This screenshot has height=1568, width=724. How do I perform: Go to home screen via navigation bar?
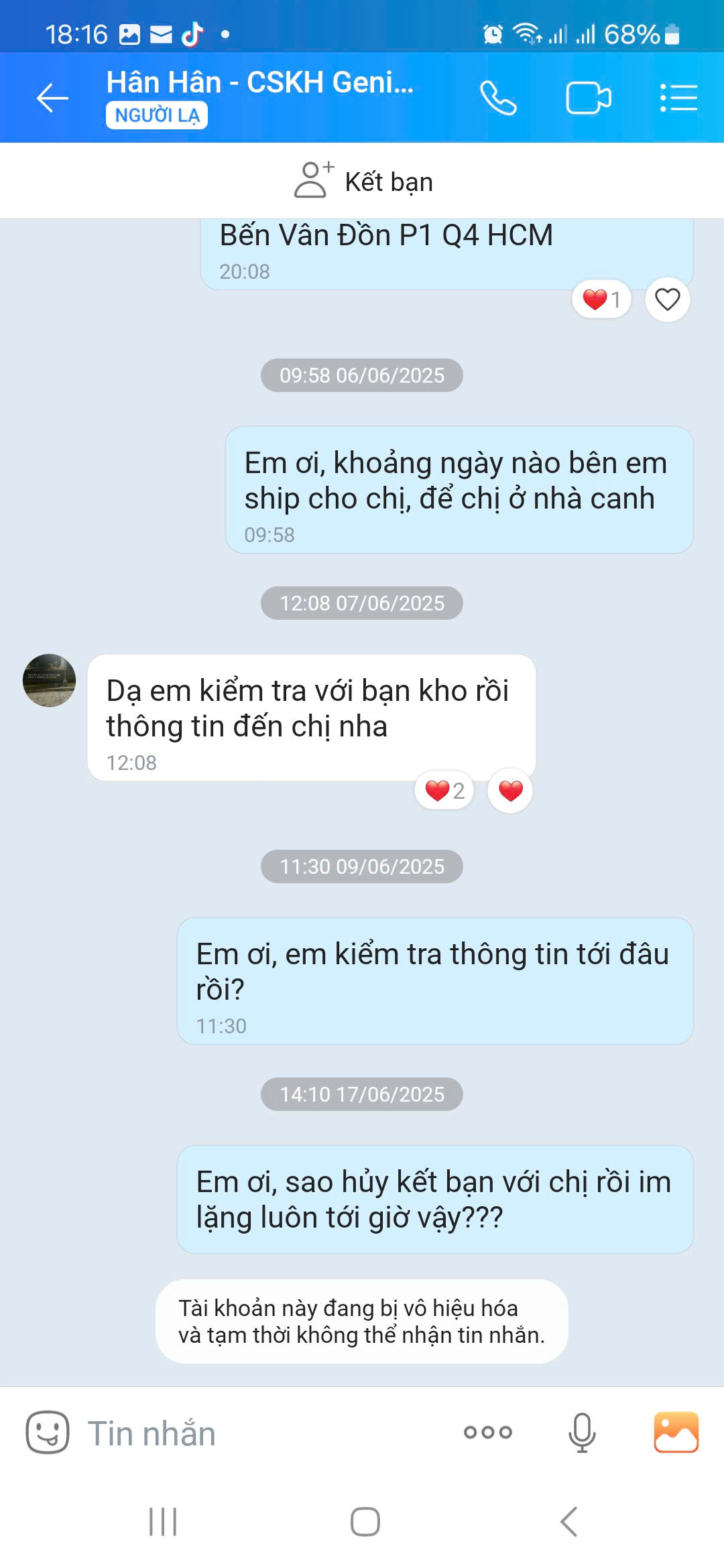click(365, 1521)
